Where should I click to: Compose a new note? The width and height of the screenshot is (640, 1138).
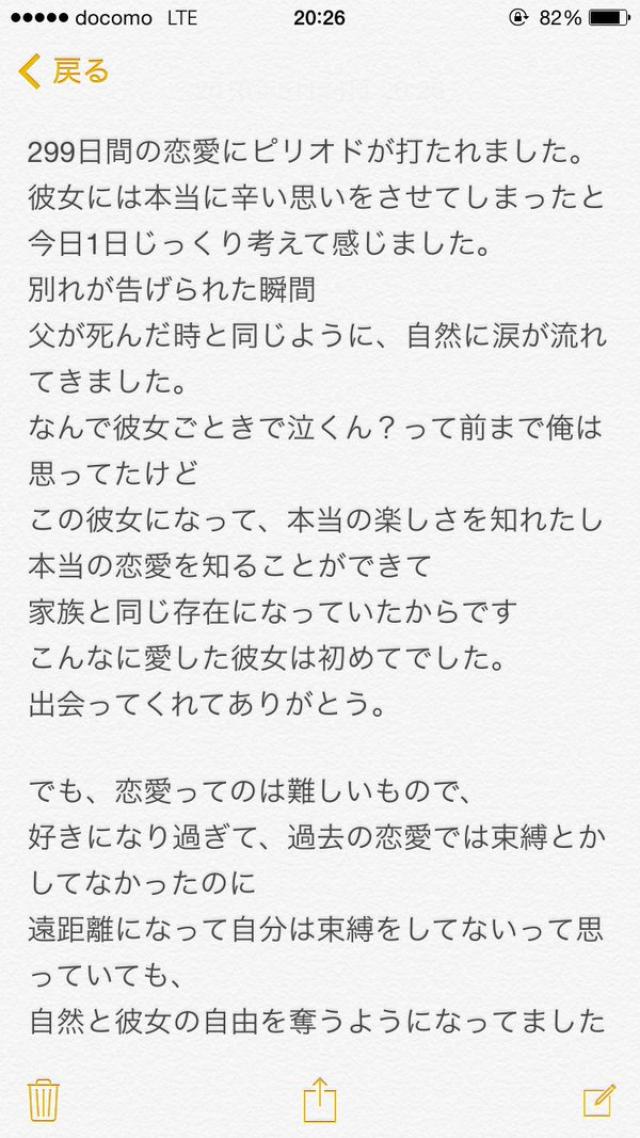pos(597,1098)
